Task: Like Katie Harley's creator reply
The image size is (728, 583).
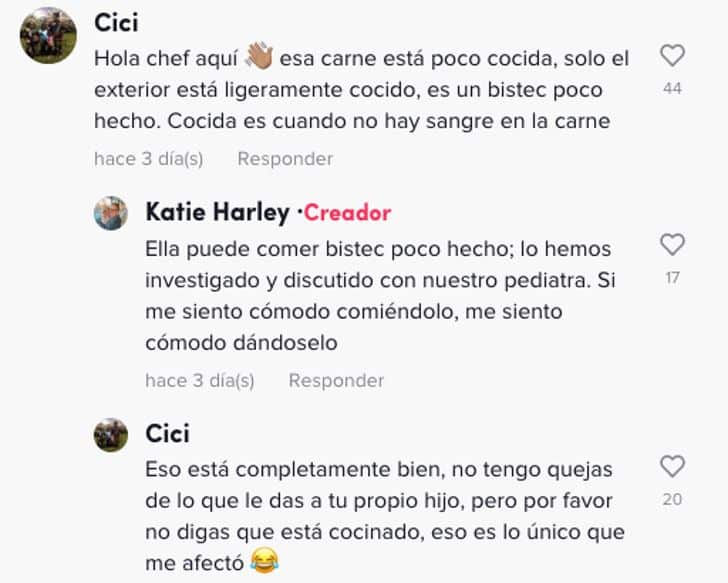Action: pyautogui.click(x=673, y=244)
